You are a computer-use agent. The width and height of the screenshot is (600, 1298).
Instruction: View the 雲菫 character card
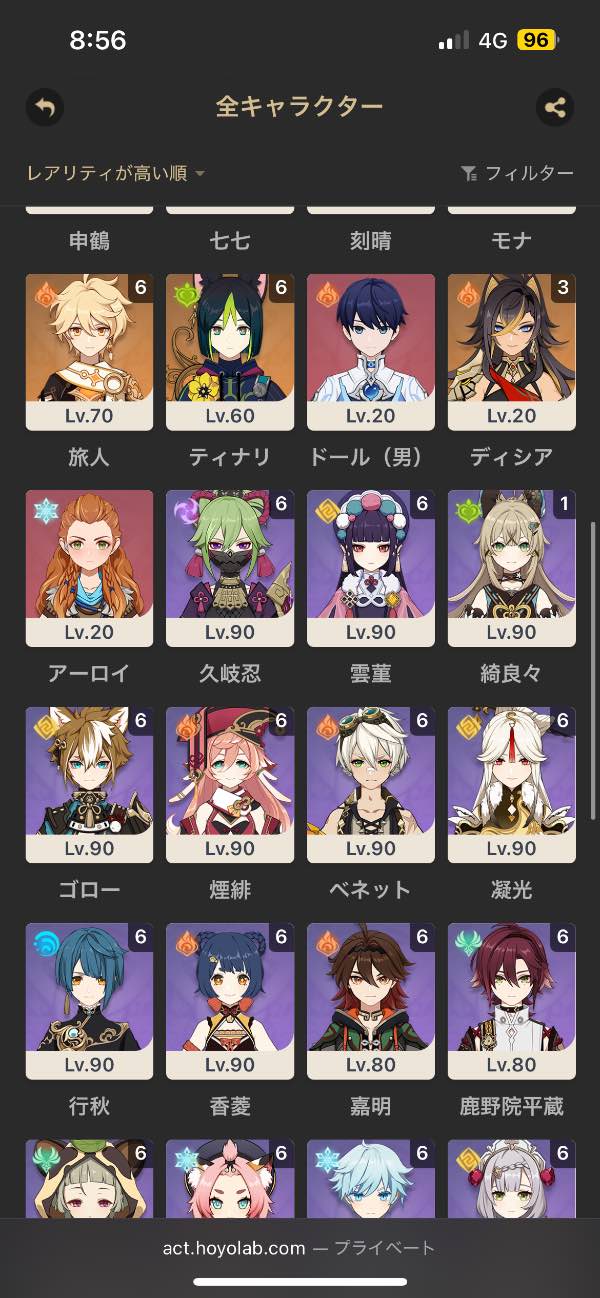(371, 568)
